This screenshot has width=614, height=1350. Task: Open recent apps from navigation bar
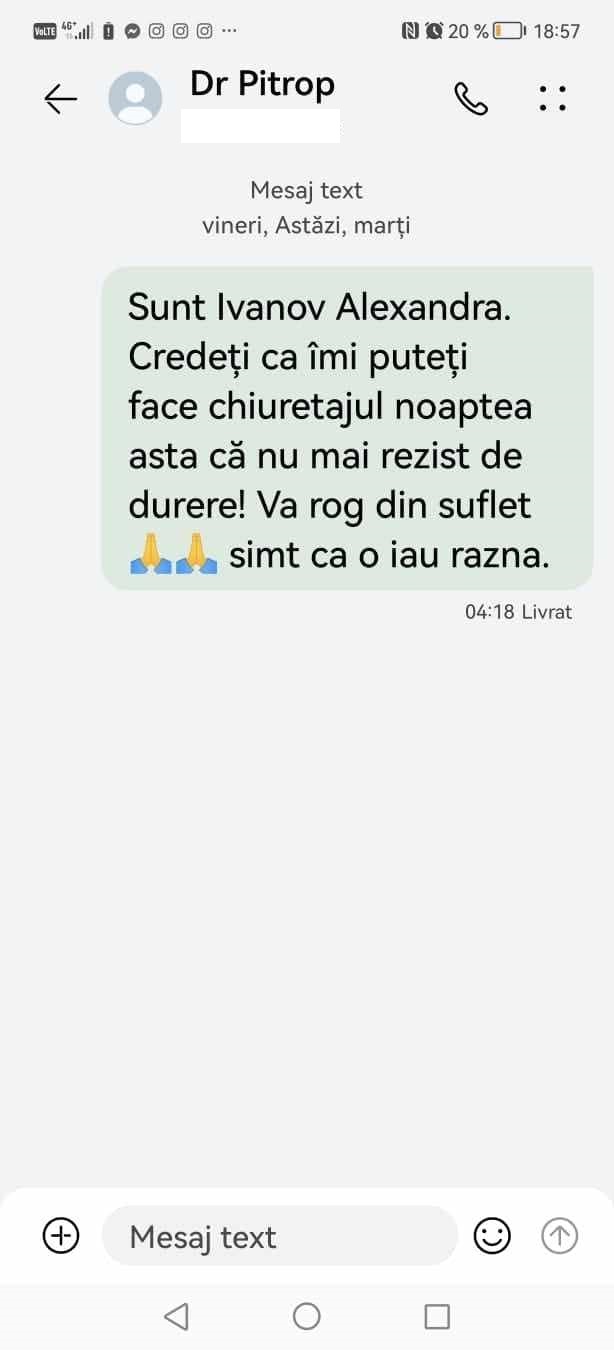(437, 1316)
